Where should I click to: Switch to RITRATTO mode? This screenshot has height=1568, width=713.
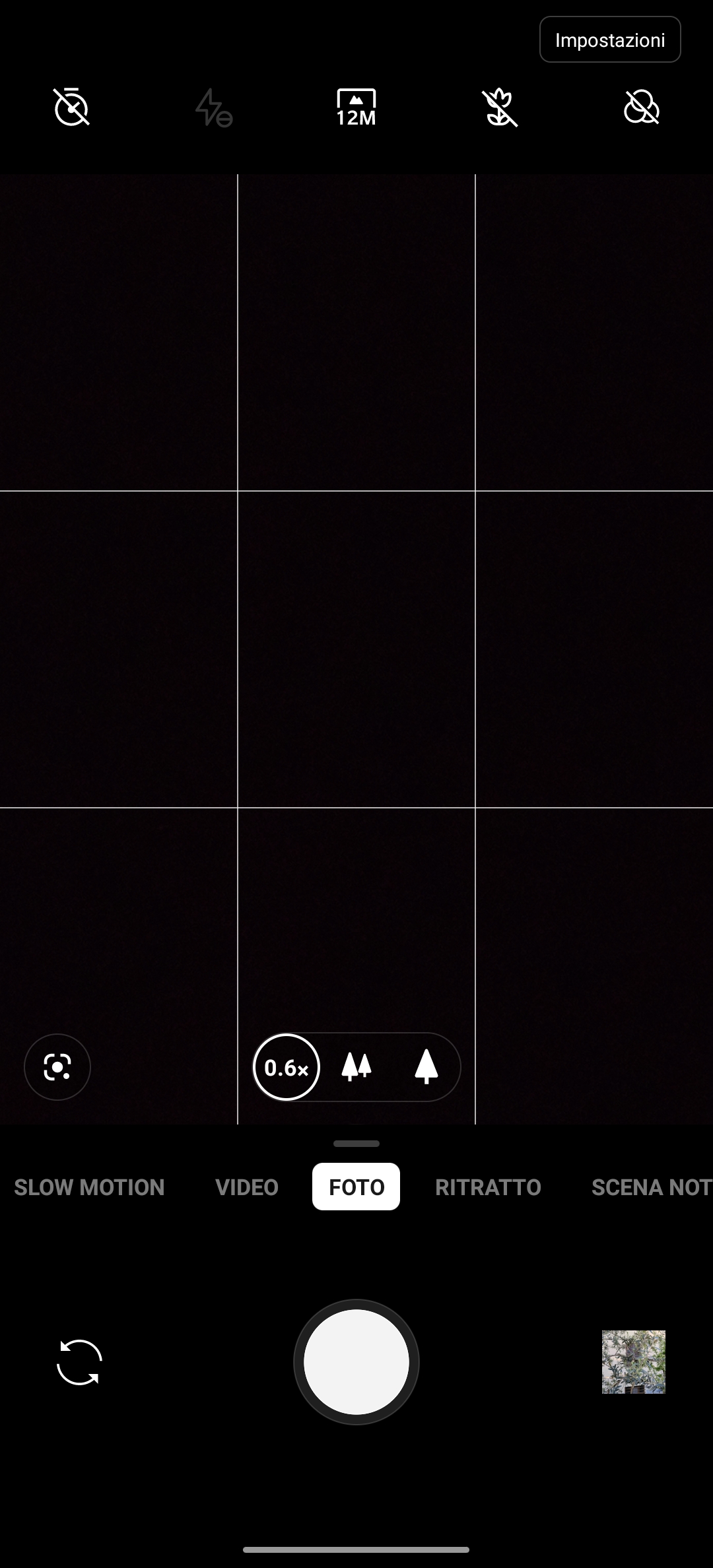(x=488, y=1187)
